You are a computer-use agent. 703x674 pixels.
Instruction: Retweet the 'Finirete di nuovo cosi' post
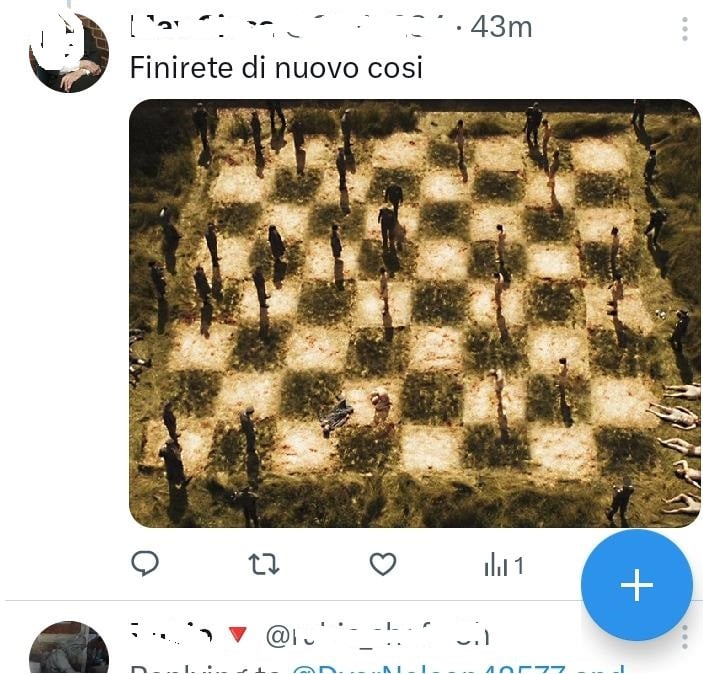263,564
